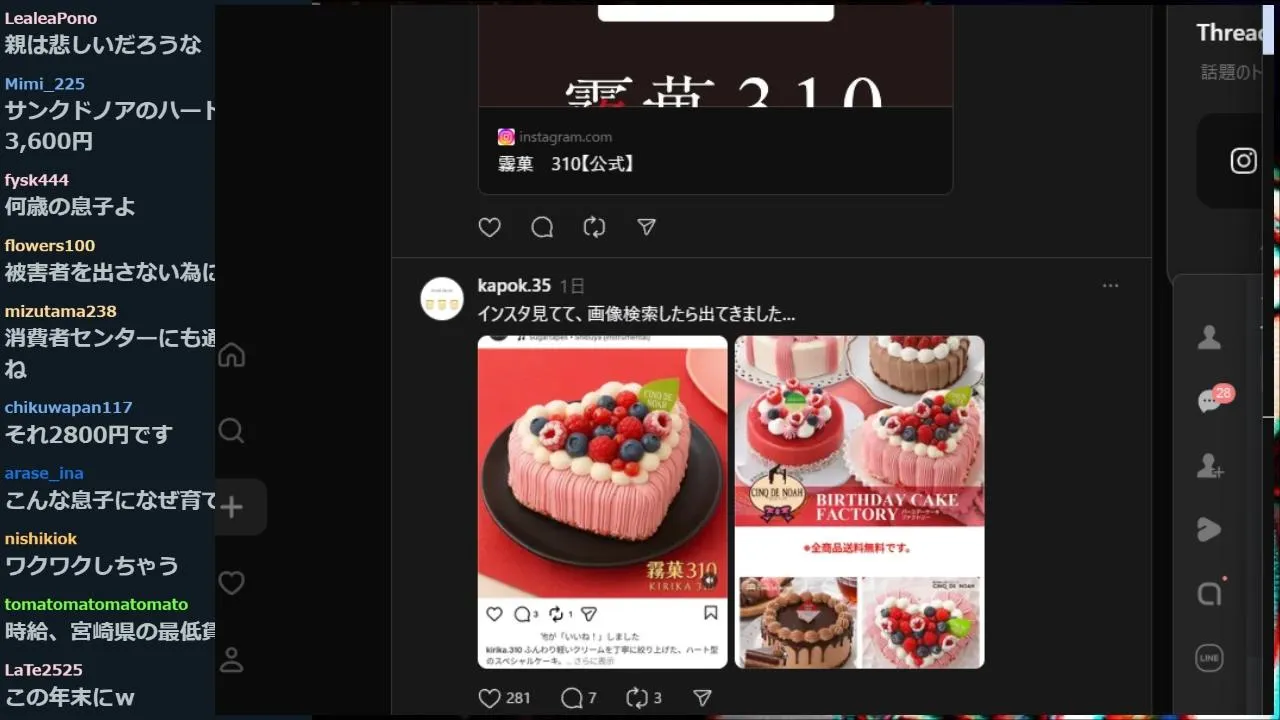
Task: Create a new thread with the plus button
Action: (x=231, y=507)
